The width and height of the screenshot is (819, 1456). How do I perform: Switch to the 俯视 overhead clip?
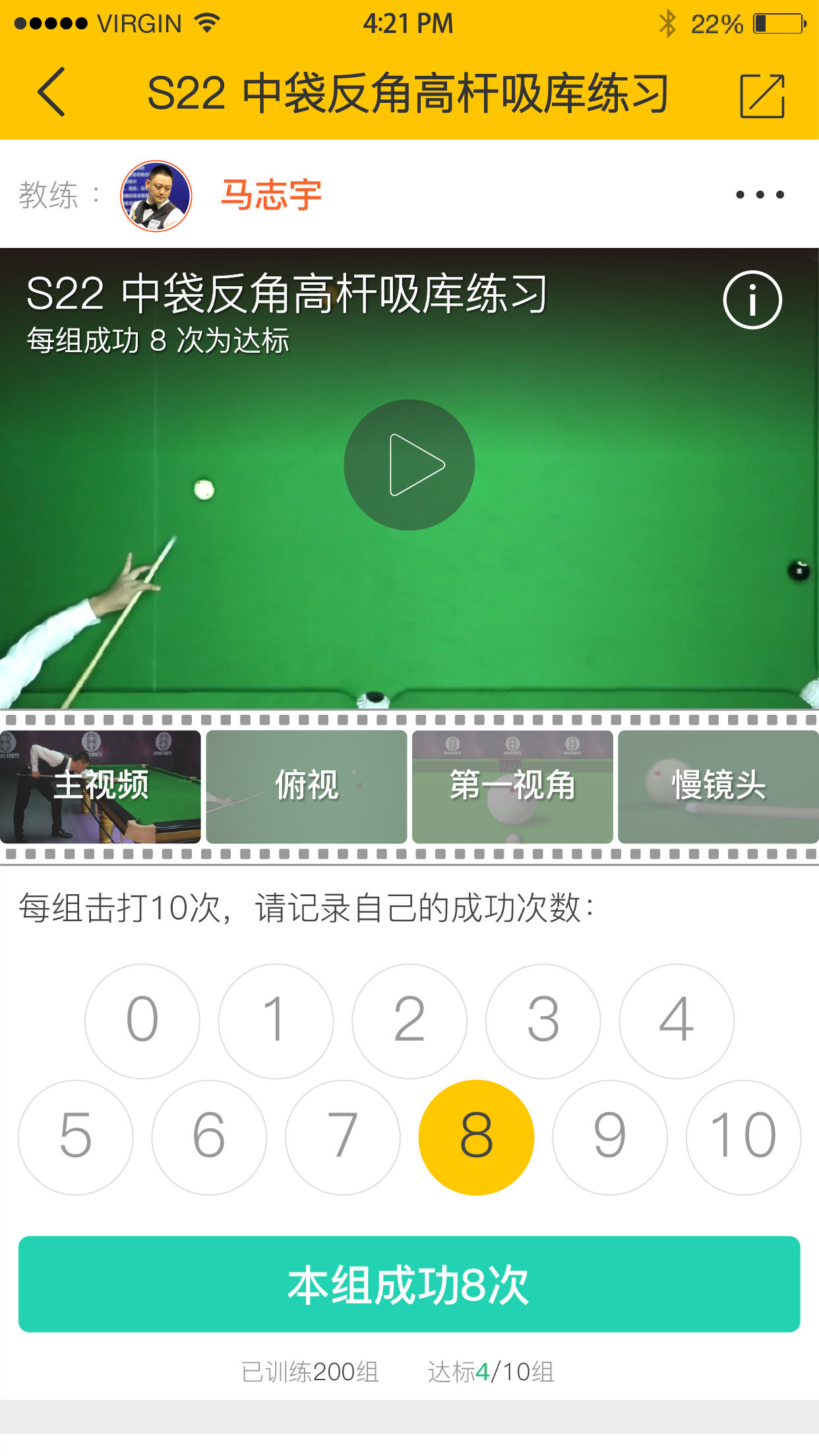coord(307,786)
